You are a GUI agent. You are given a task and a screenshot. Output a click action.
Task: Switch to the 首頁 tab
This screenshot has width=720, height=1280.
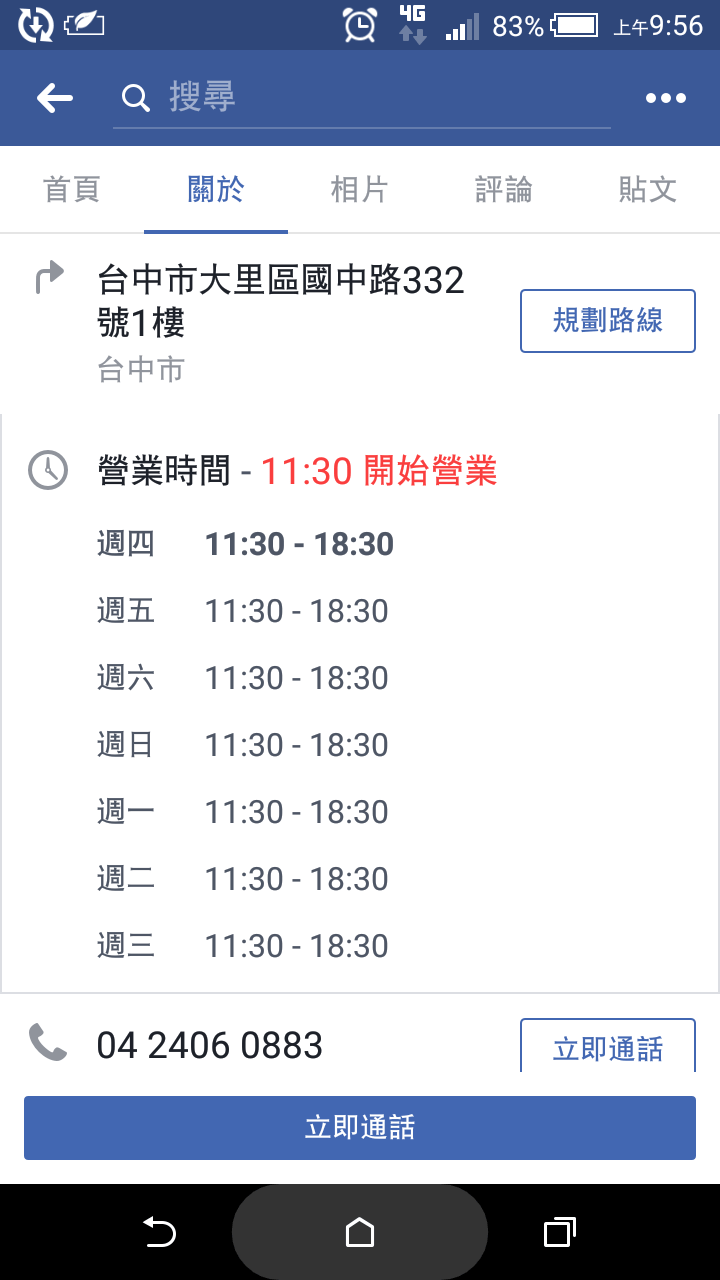(72, 190)
